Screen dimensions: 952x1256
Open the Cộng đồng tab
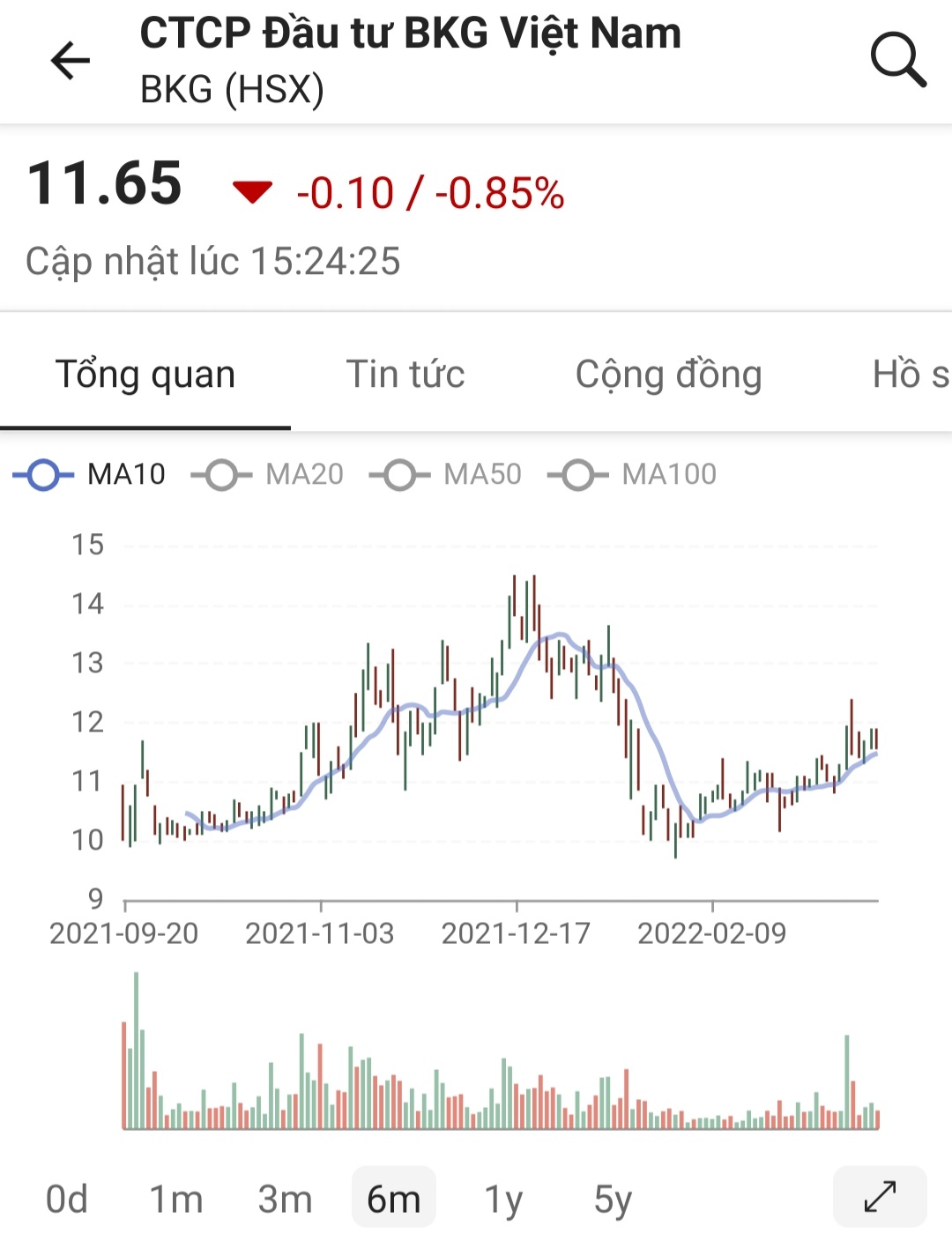(668, 375)
